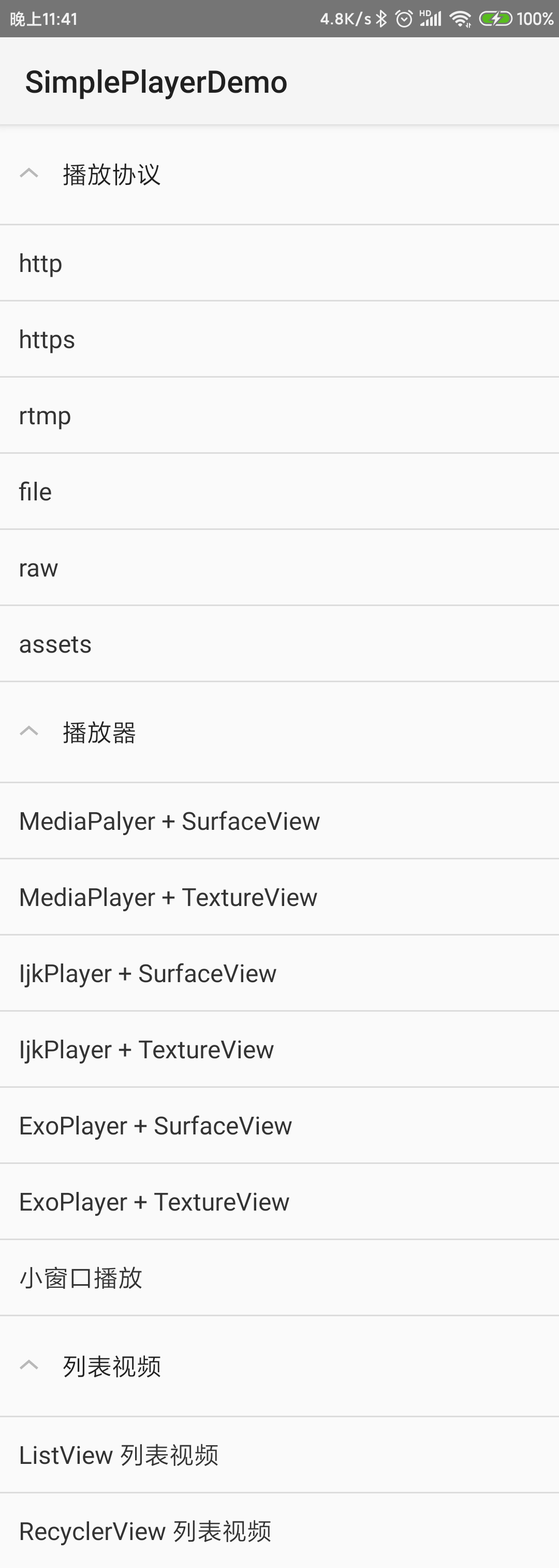Viewport: 559px width, 1568px height.
Task: Select the https protocol item
Action: tap(279, 339)
